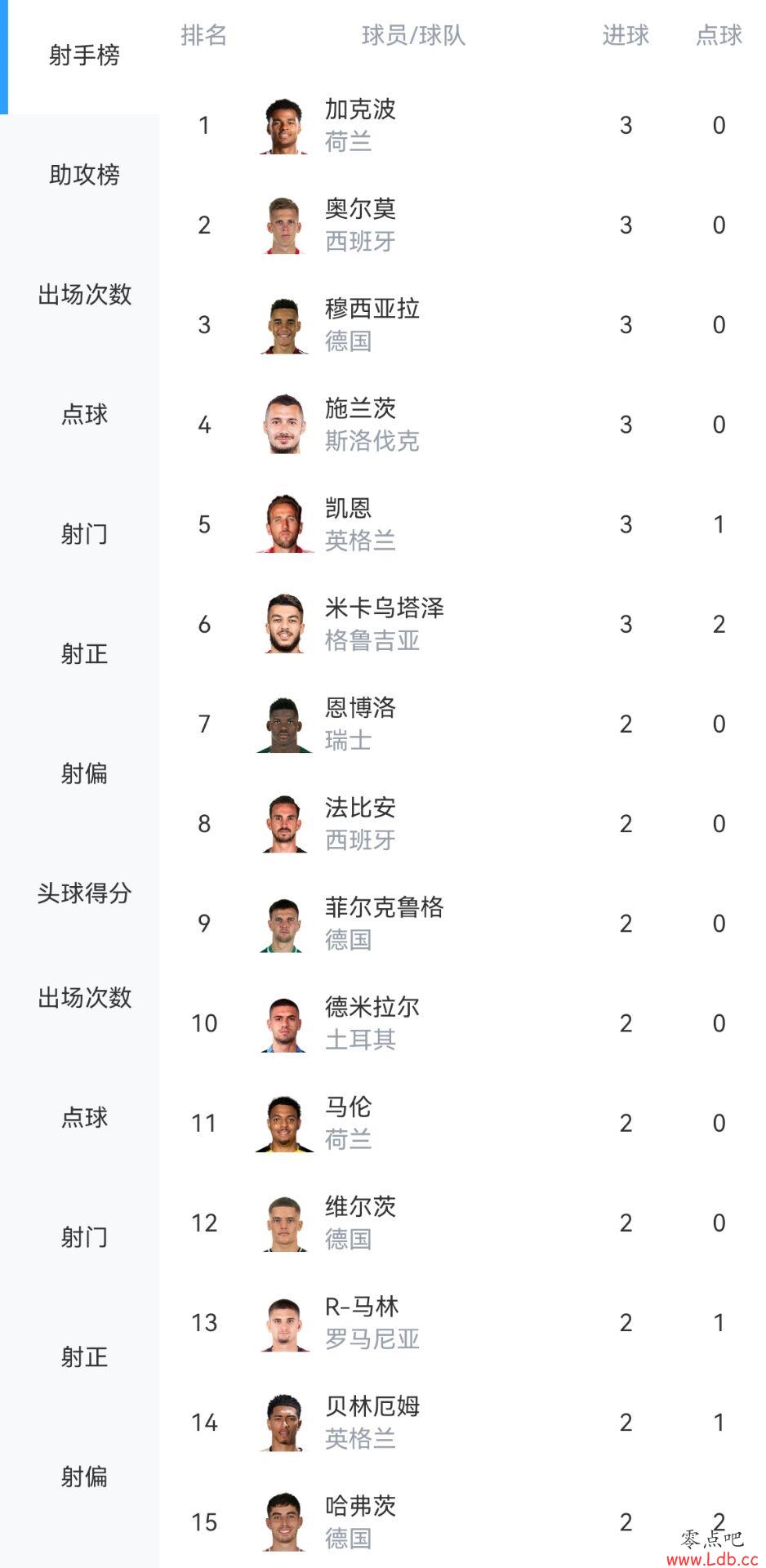View 哈弗茨 player details

(x=462, y=1522)
